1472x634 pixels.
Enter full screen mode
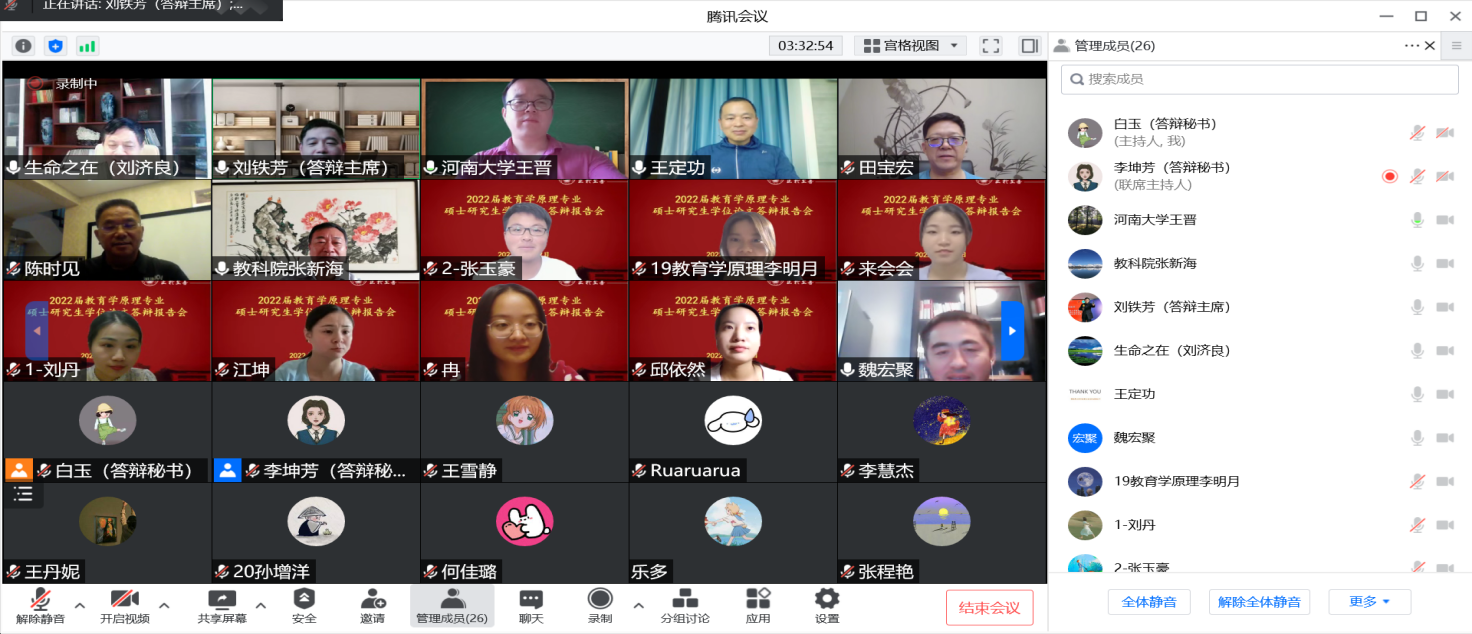pyautogui.click(x=990, y=46)
